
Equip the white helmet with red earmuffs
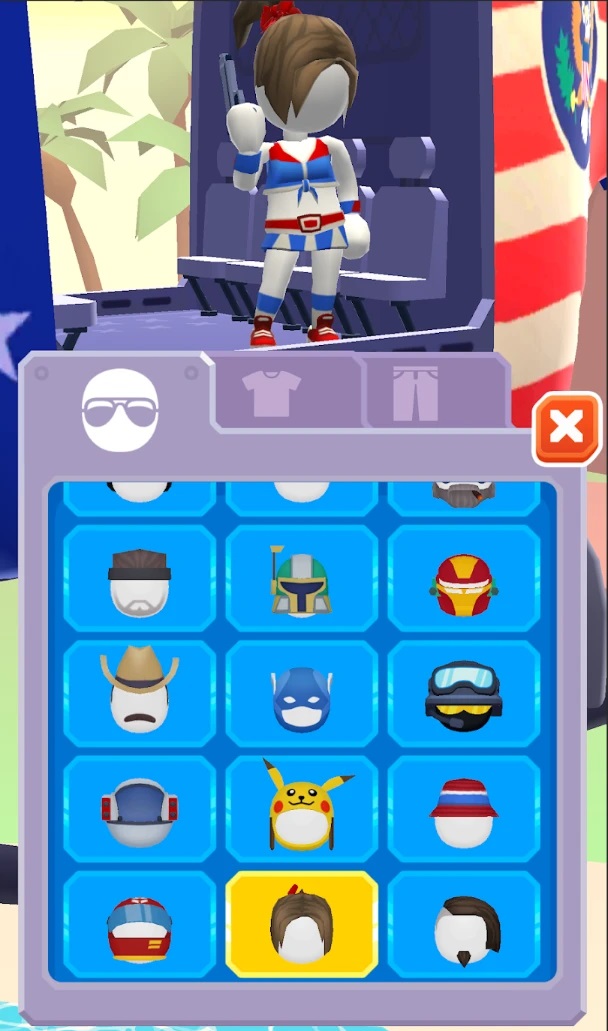coord(139,809)
